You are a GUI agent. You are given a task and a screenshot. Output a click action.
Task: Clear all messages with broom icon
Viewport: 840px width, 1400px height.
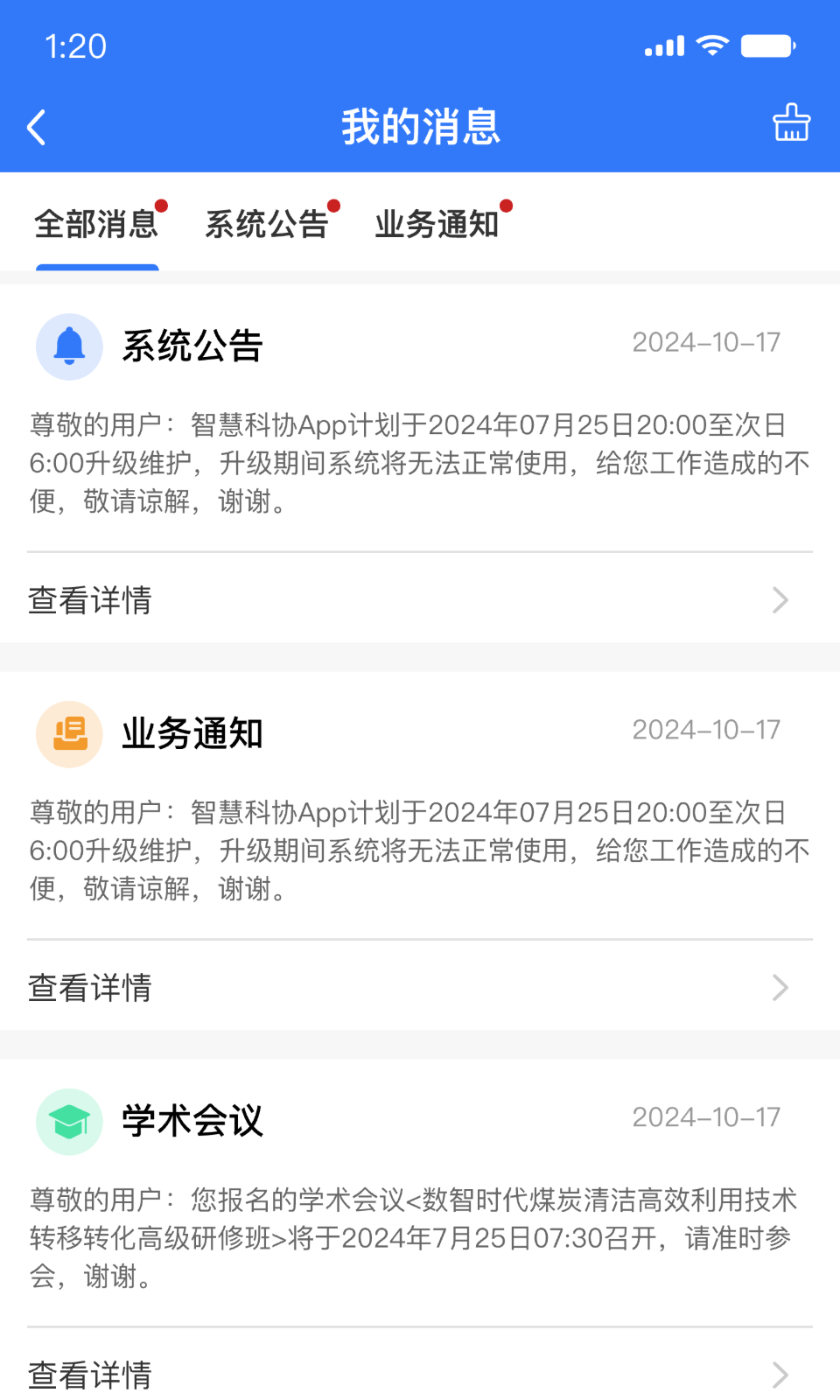tap(791, 123)
